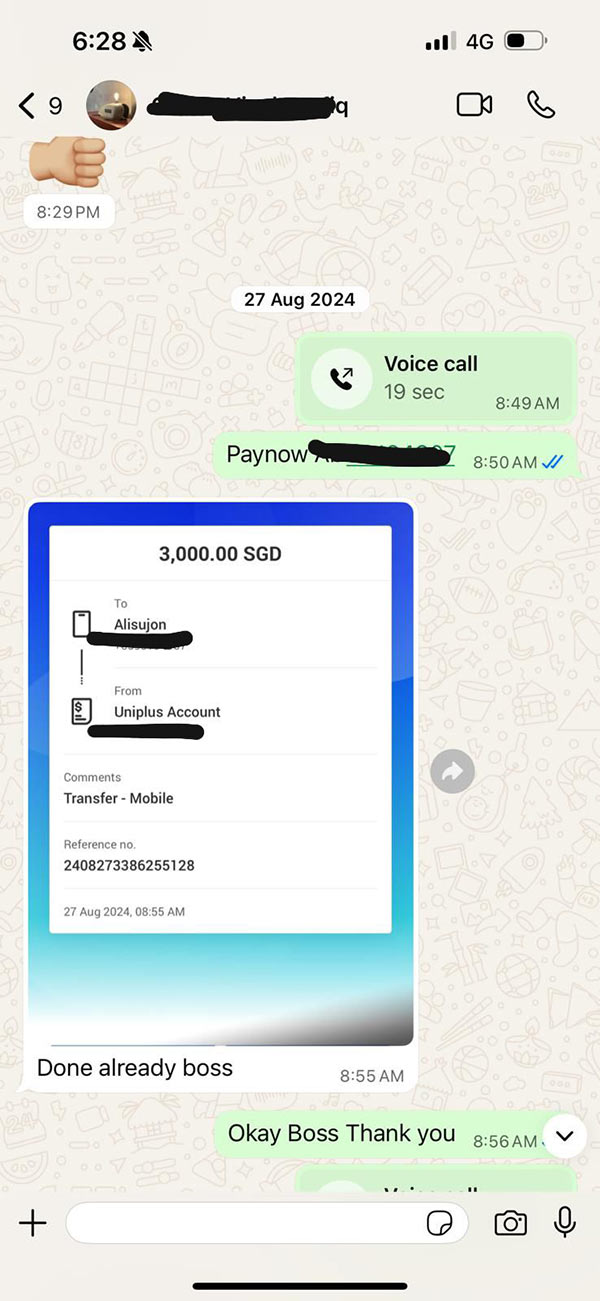Open the attachment plus menu
Screen dimensions: 600x1301
[x=33, y=1222]
